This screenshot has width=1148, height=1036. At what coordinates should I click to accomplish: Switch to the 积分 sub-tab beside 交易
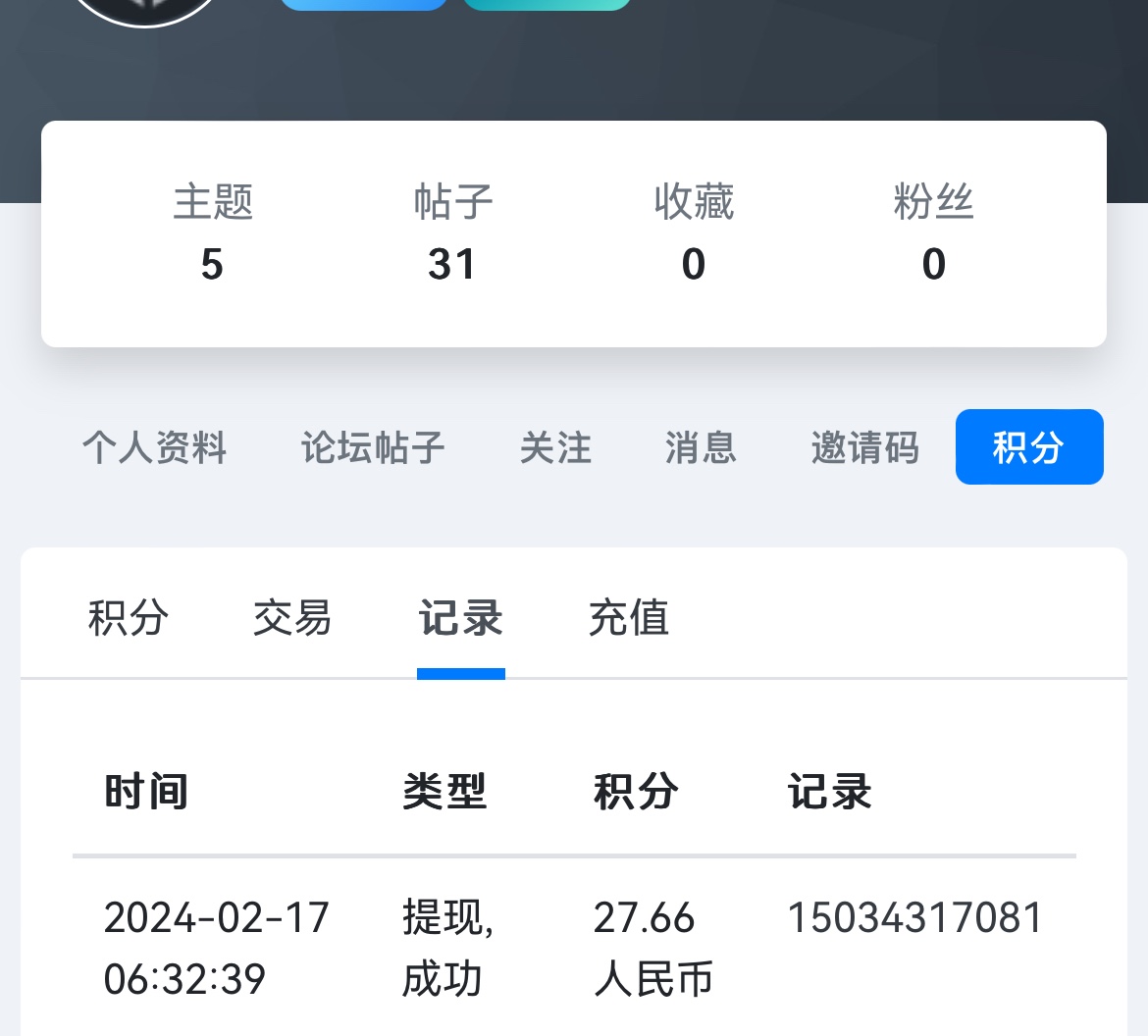129,619
